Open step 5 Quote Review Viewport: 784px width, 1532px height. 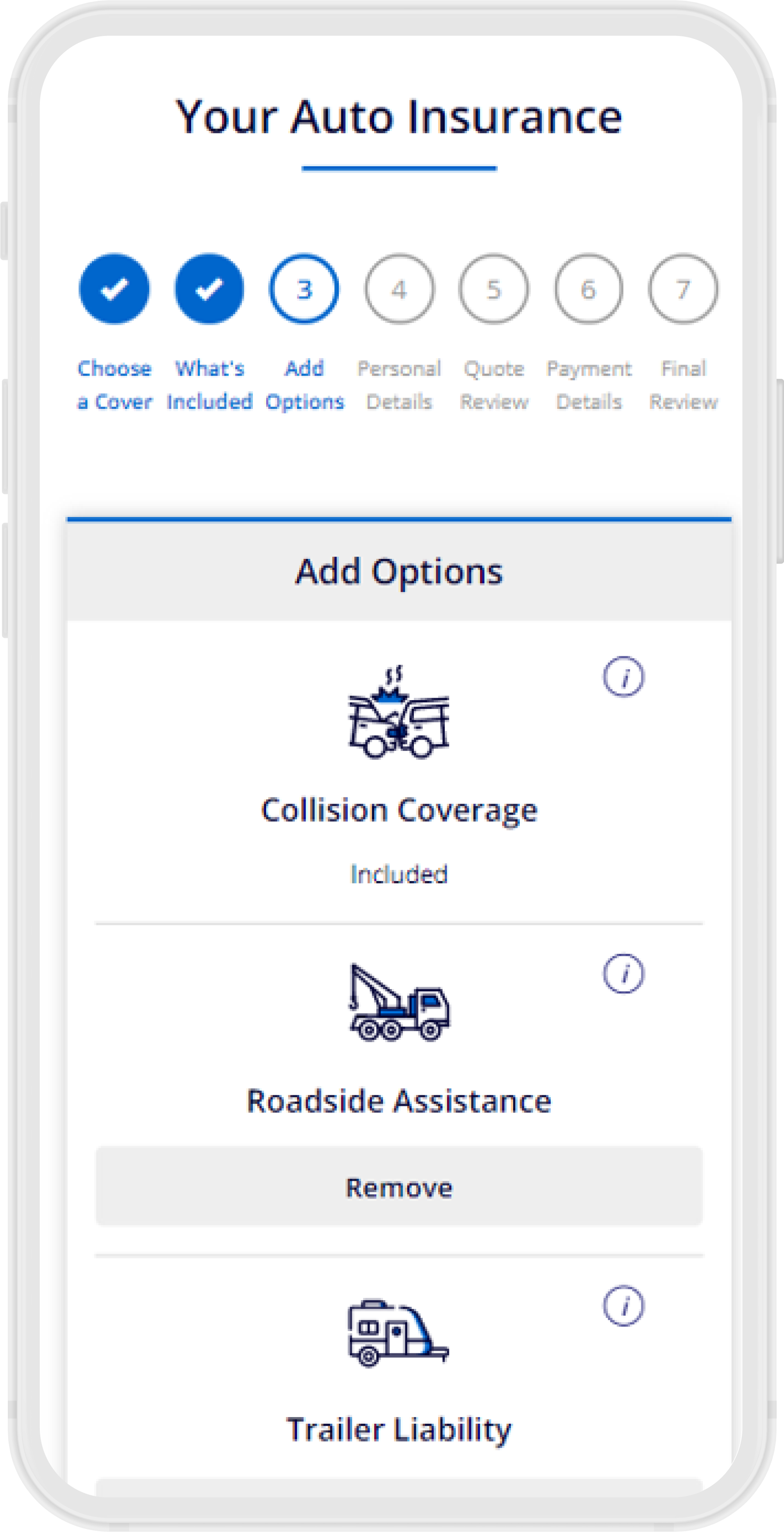(x=494, y=289)
